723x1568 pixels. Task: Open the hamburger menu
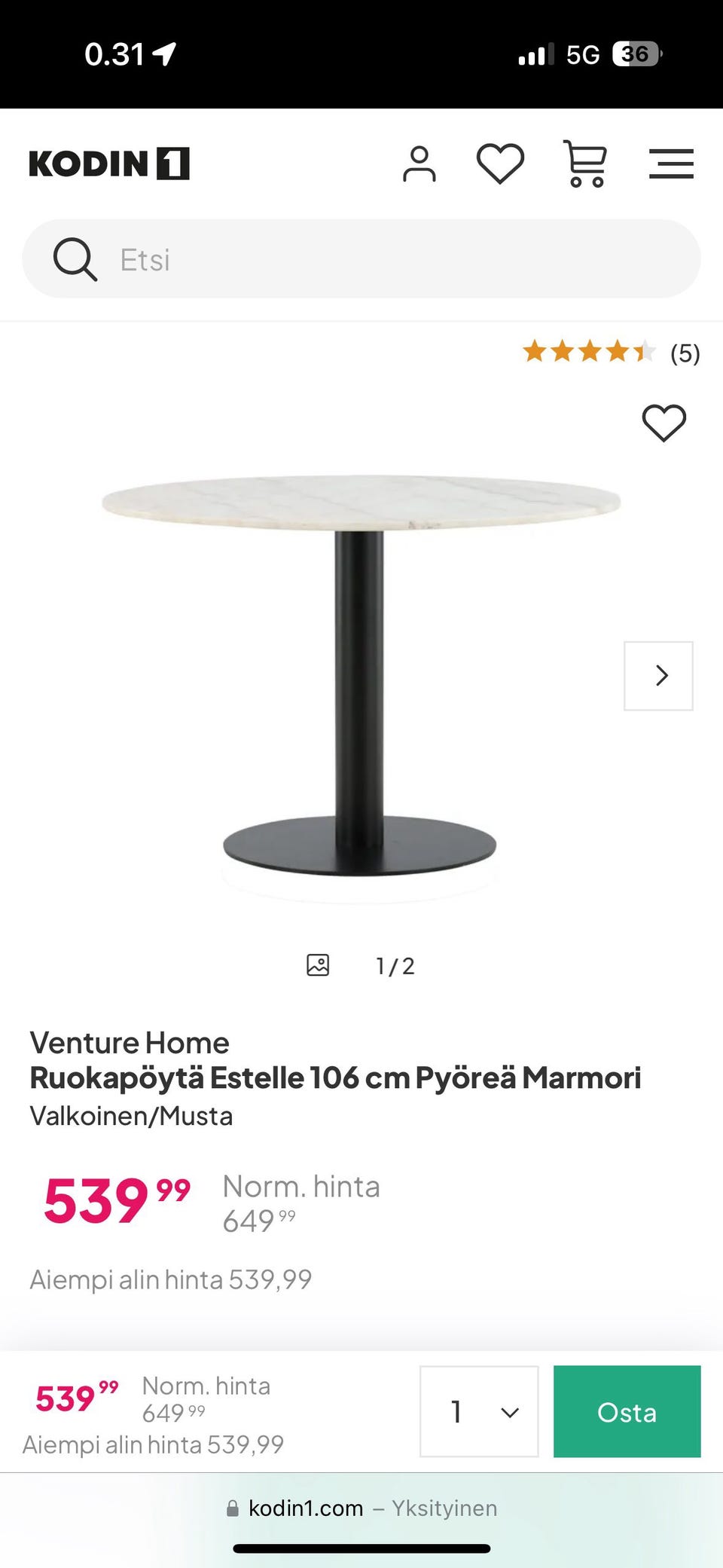point(671,164)
